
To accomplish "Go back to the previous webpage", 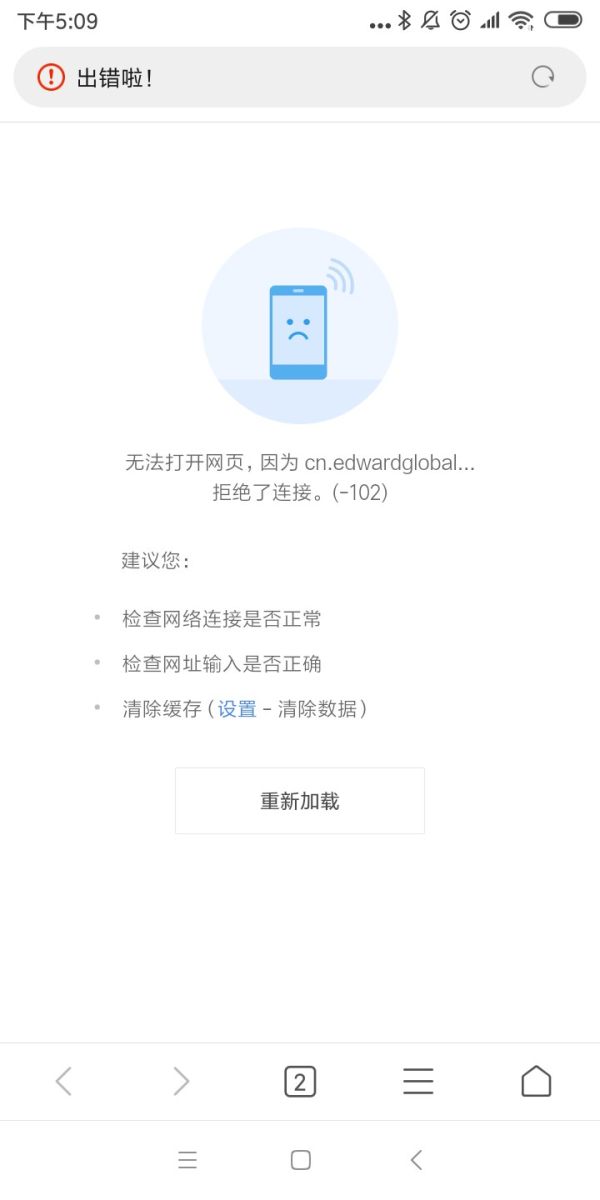I will point(64,1081).
